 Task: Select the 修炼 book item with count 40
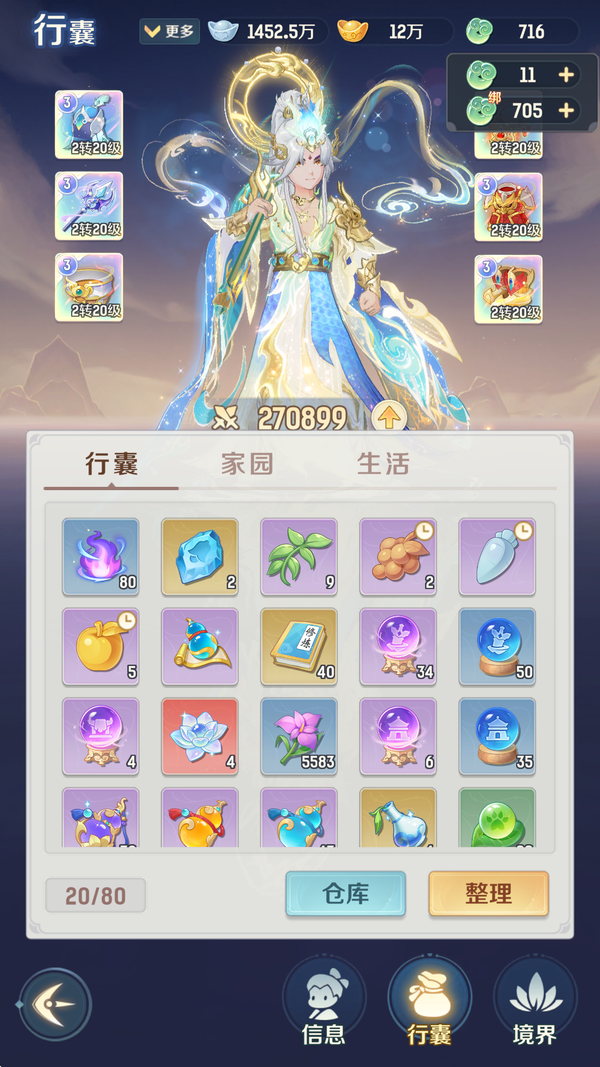pos(298,646)
